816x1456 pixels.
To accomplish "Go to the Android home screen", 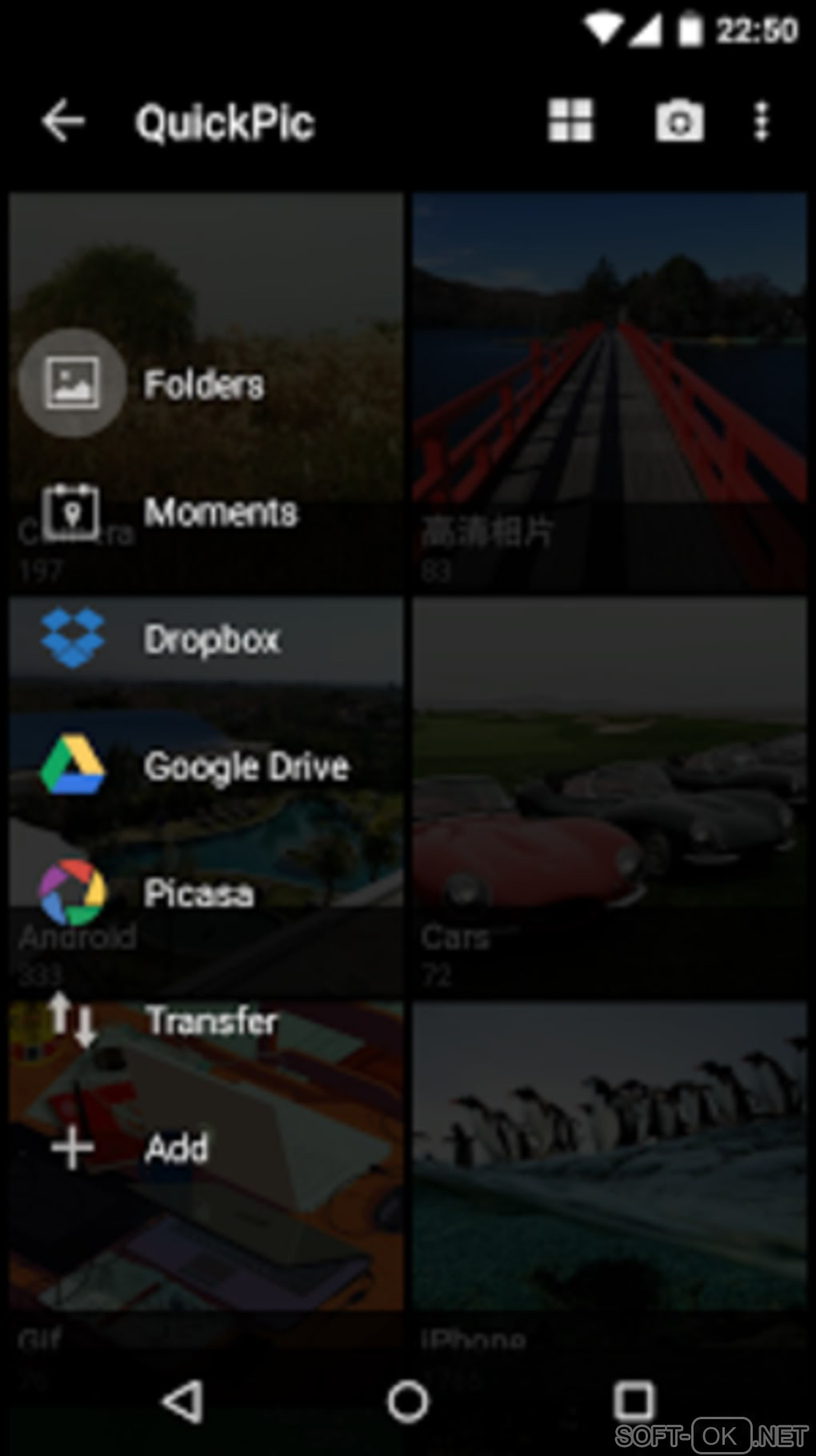I will 408,1401.
